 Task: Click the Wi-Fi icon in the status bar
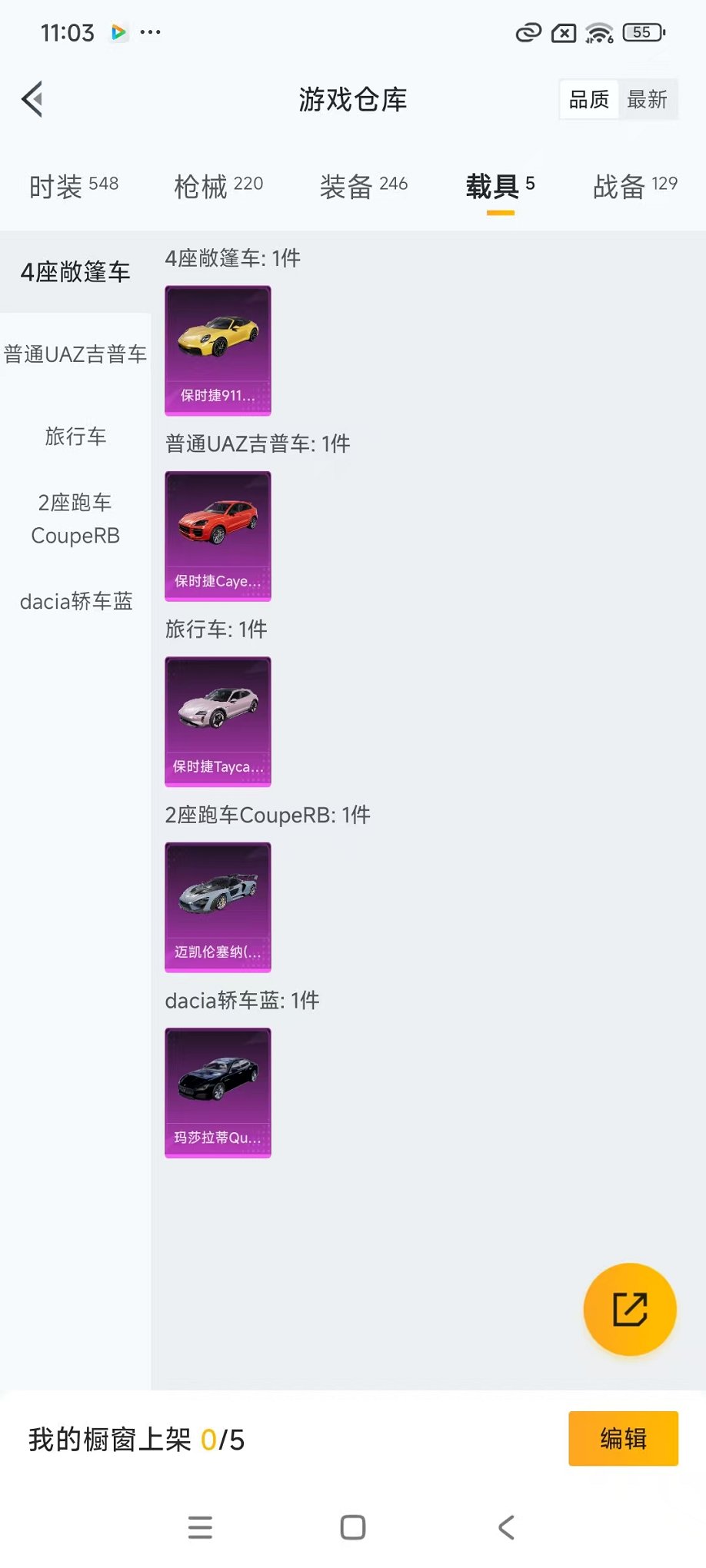[x=598, y=32]
